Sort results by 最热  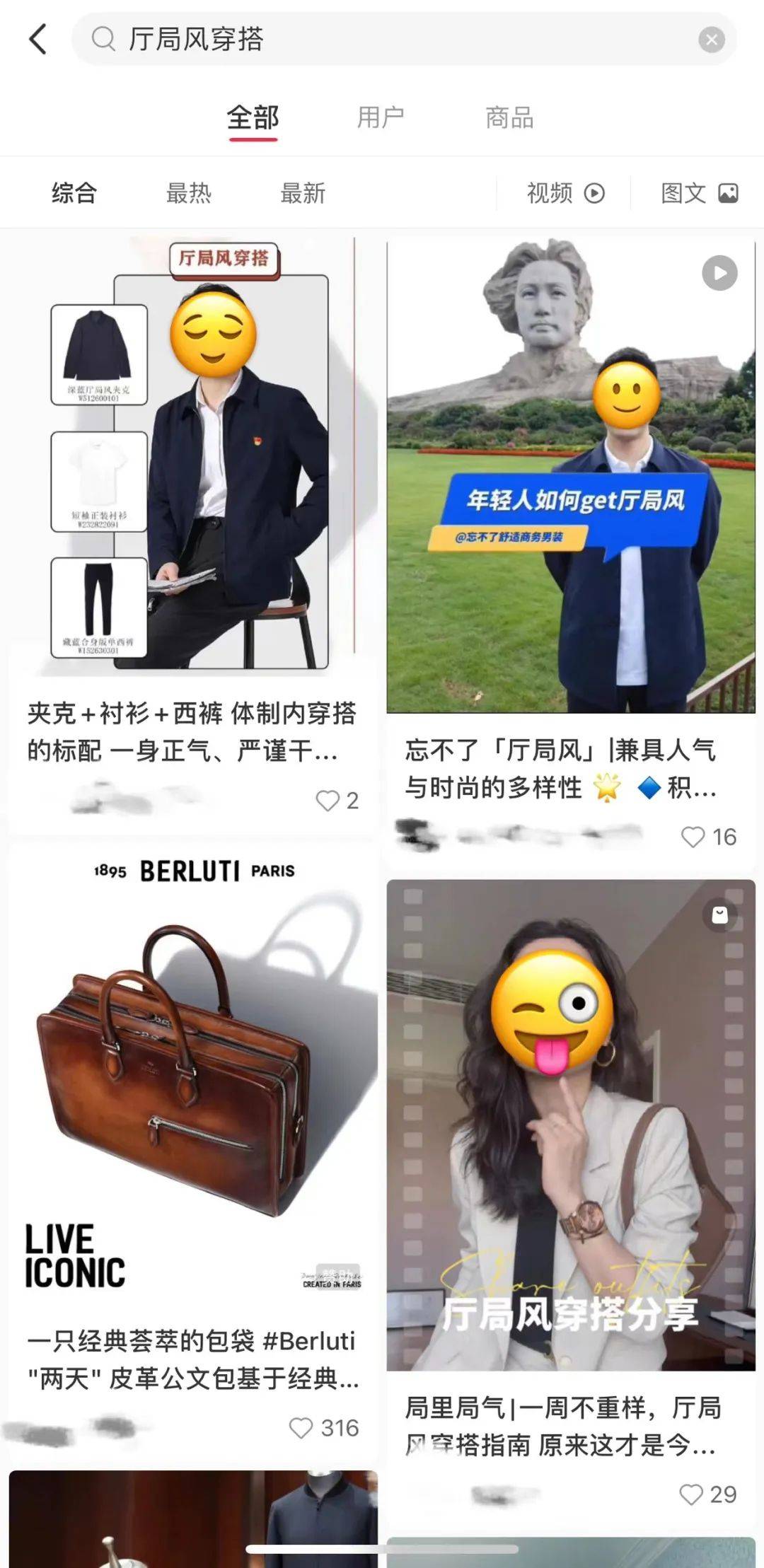pyautogui.click(x=188, y=193)
